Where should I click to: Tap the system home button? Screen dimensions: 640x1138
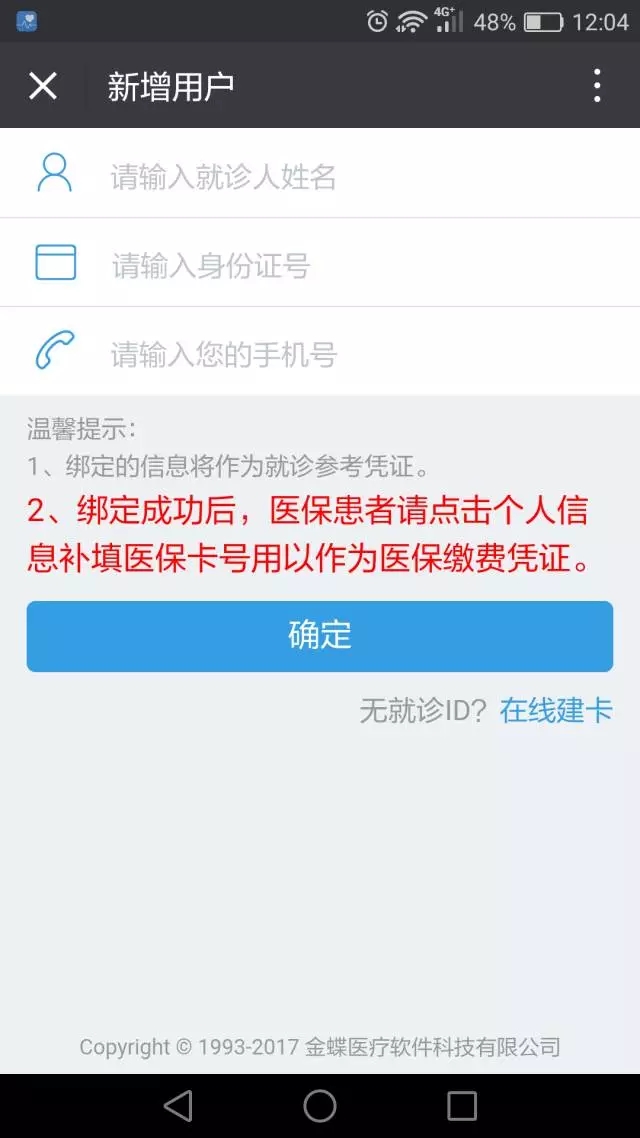(x=320, y=1106)
